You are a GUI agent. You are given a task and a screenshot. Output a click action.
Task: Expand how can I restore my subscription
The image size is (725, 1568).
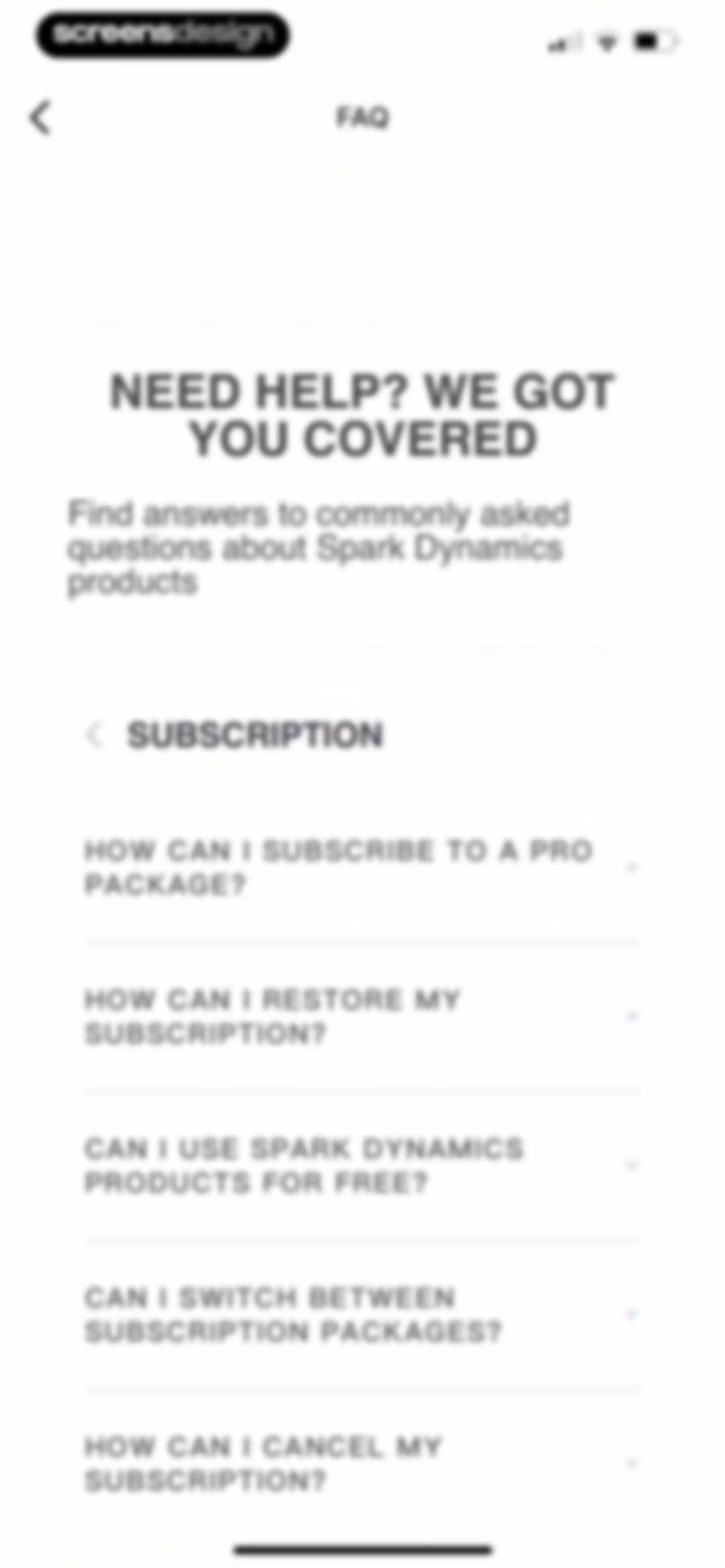361,1016
